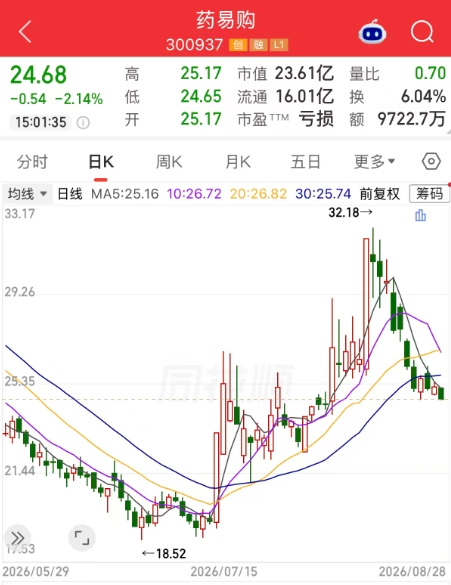The width and height of the screenshot is (451, 585).
Task: Select the 日K tab
Action: point(101,162)
